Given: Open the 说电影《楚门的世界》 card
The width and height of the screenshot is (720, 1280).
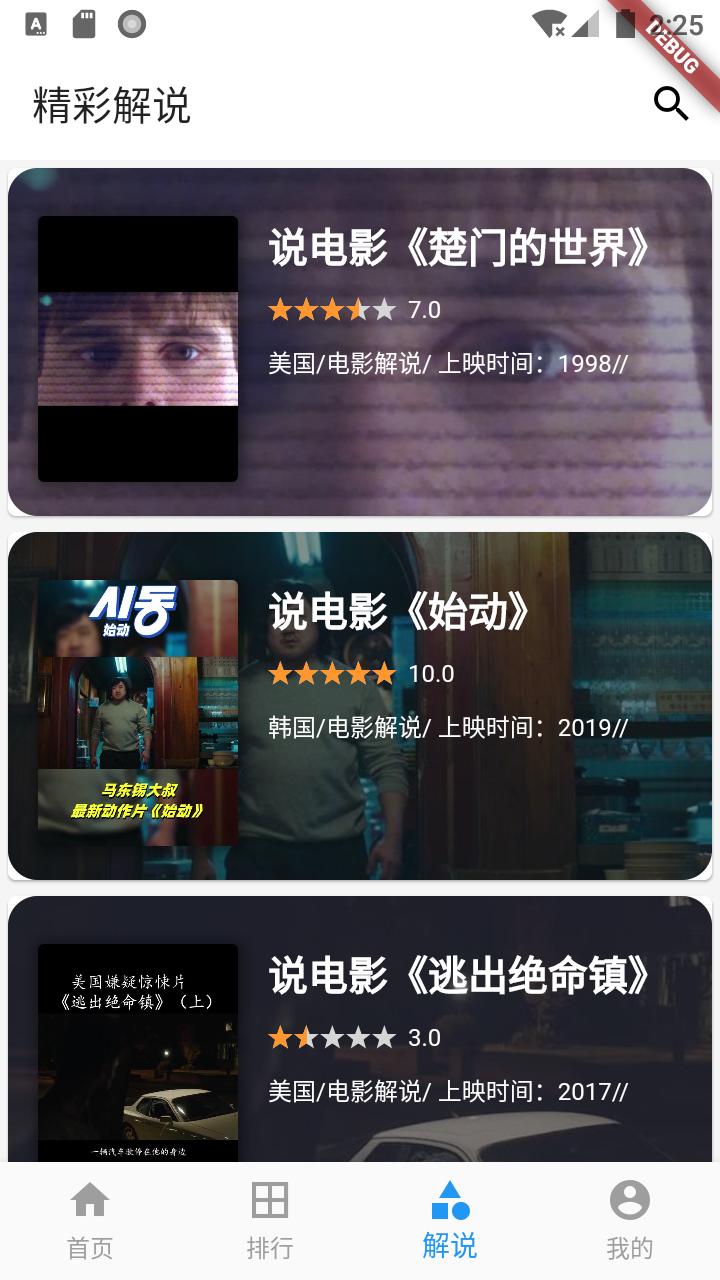Looking at the screenshot, I should click(x=360, y=342).
